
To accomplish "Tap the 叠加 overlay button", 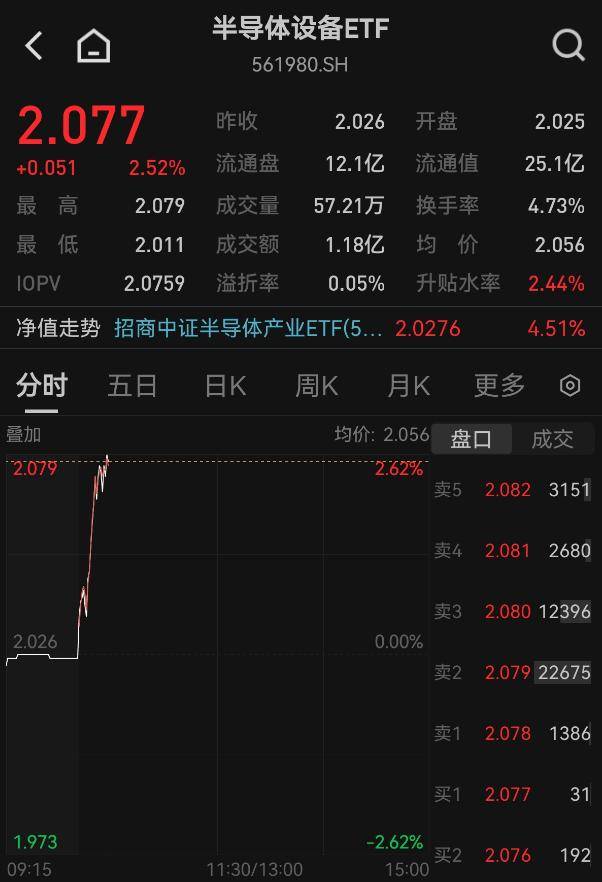I will click(24, 434).
